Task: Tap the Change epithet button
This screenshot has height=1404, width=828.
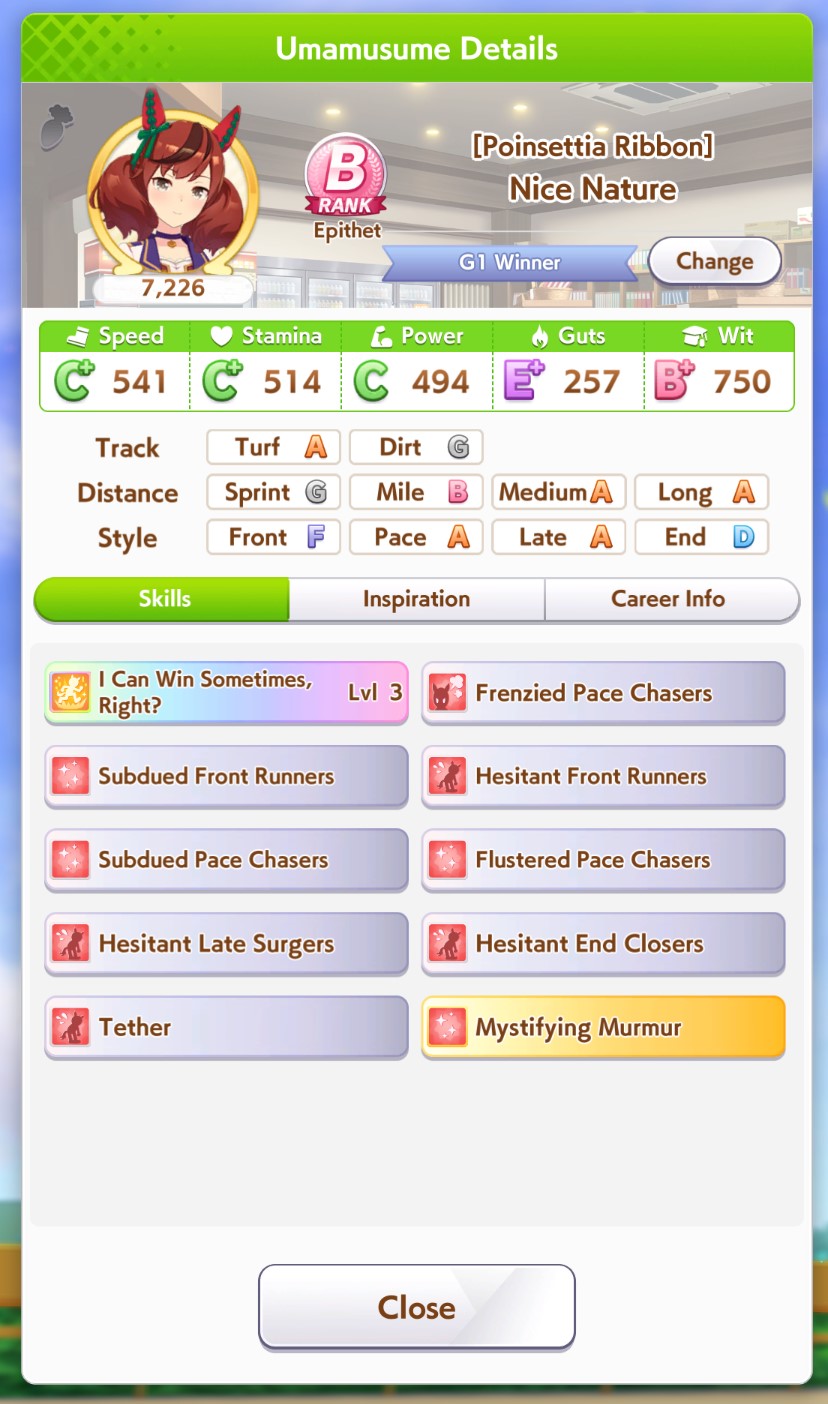Action: click(x=714, y=262)
